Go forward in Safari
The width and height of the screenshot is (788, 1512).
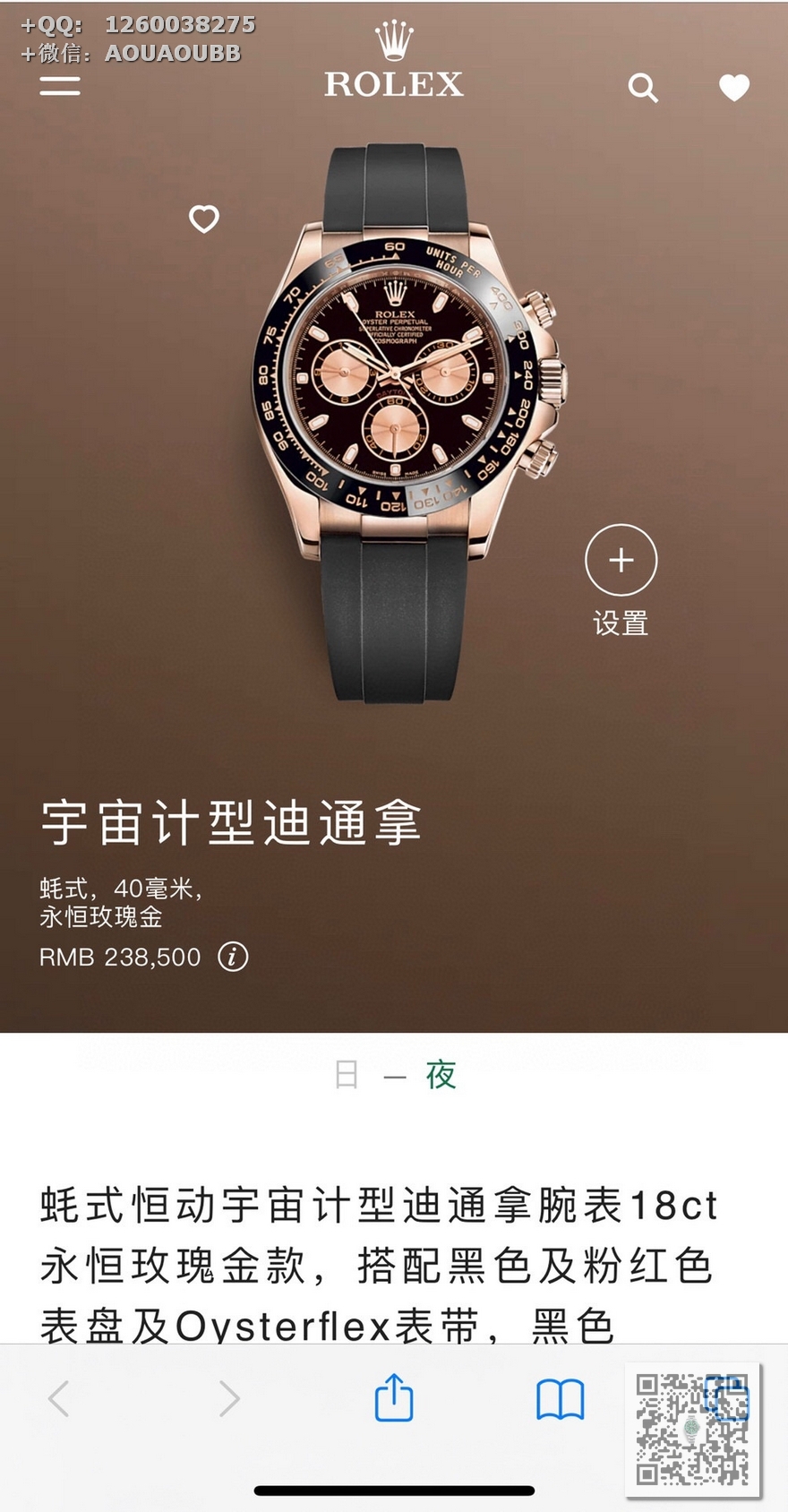(x=229, y=1398)
